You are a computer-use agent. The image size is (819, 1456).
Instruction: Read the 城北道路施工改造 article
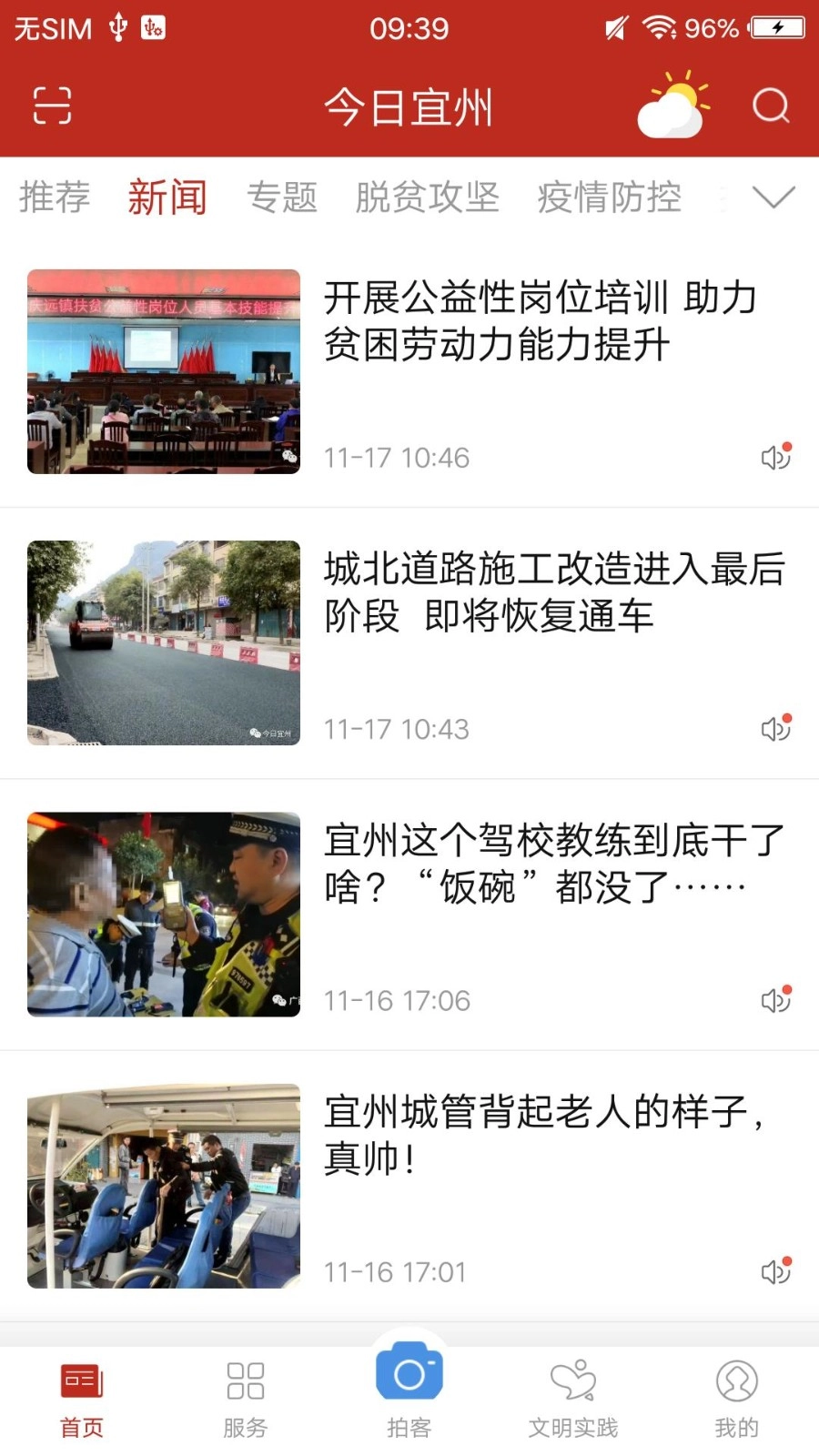tap(553, 592)
